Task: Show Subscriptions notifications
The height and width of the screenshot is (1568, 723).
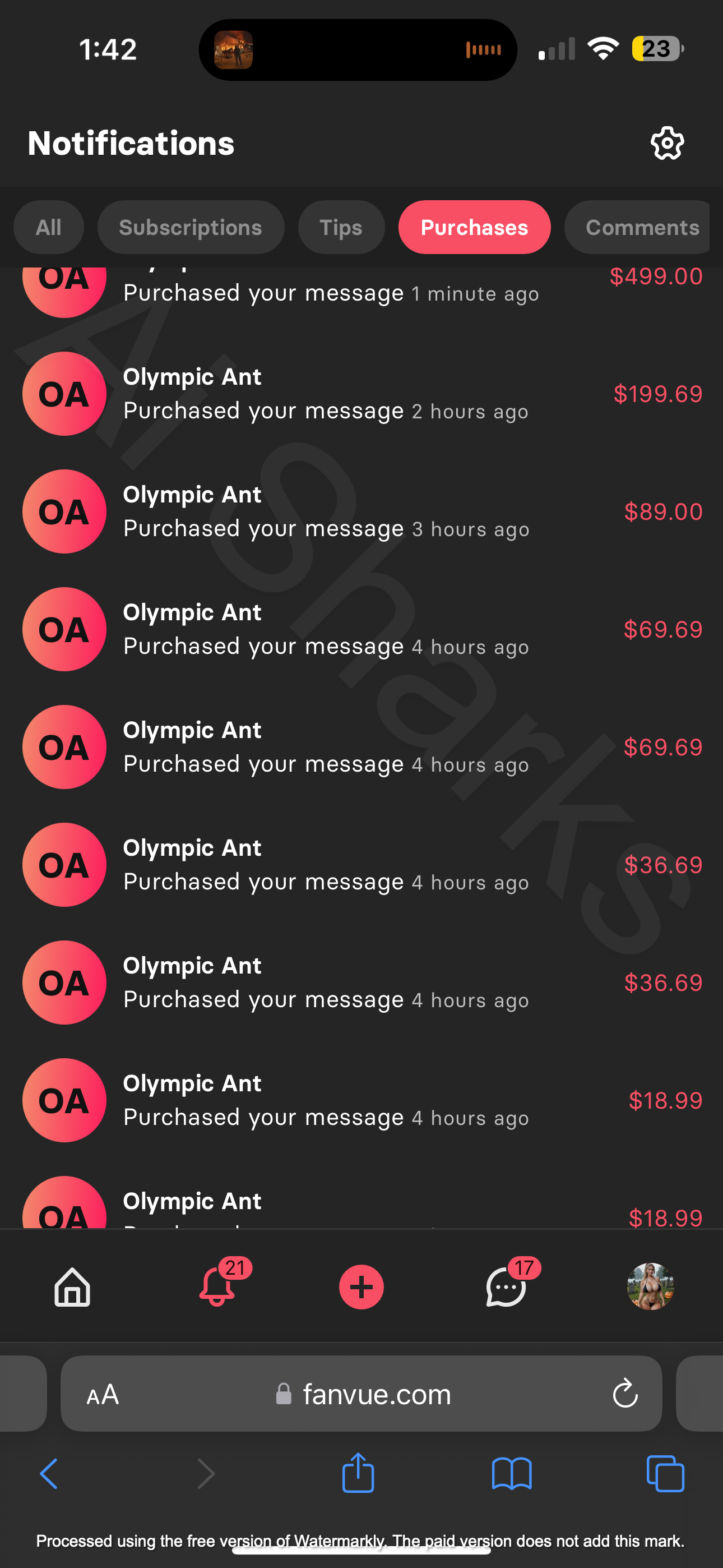Action: tap(191, 227)
